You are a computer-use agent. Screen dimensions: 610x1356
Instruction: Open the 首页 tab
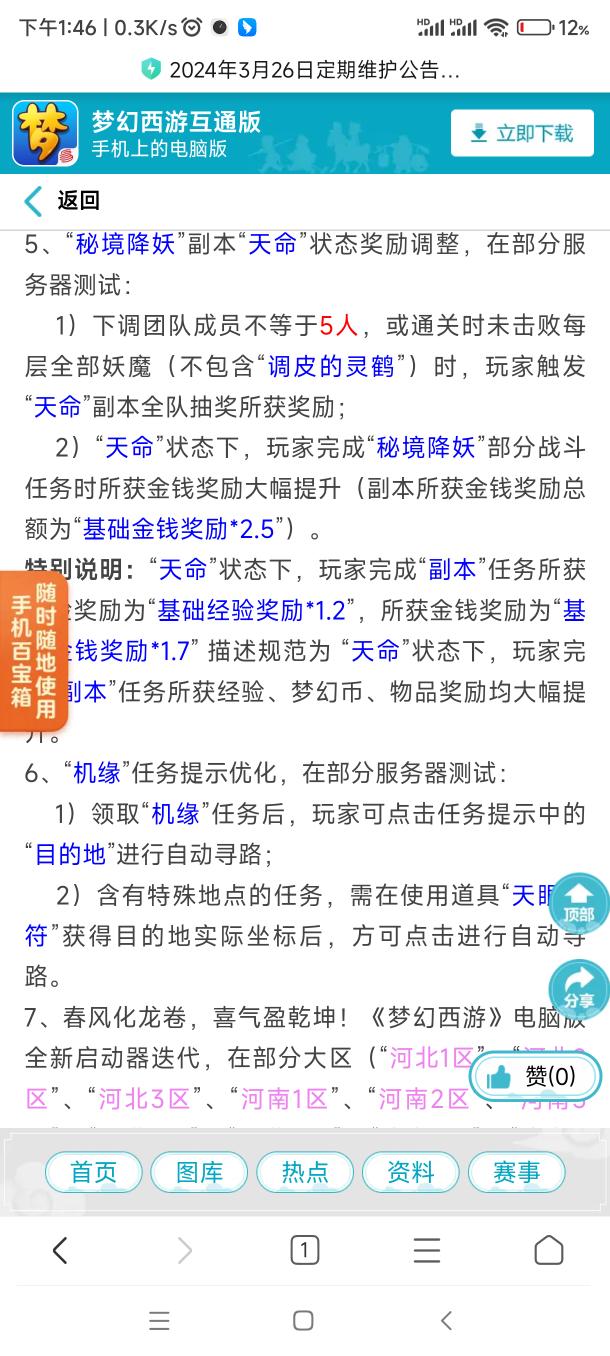[x=94, y=1172]
